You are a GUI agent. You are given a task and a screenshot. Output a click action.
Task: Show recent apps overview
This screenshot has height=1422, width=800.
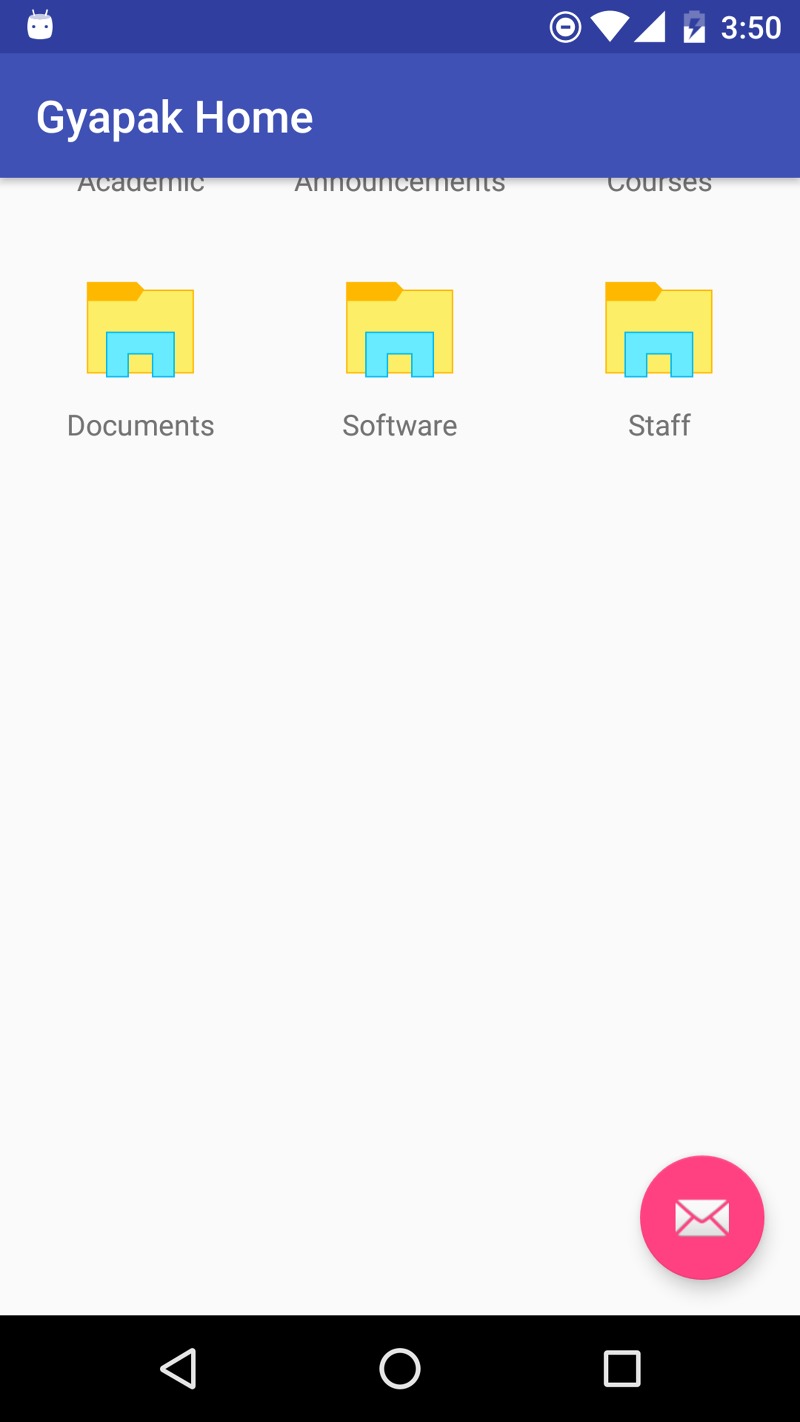621,1368
